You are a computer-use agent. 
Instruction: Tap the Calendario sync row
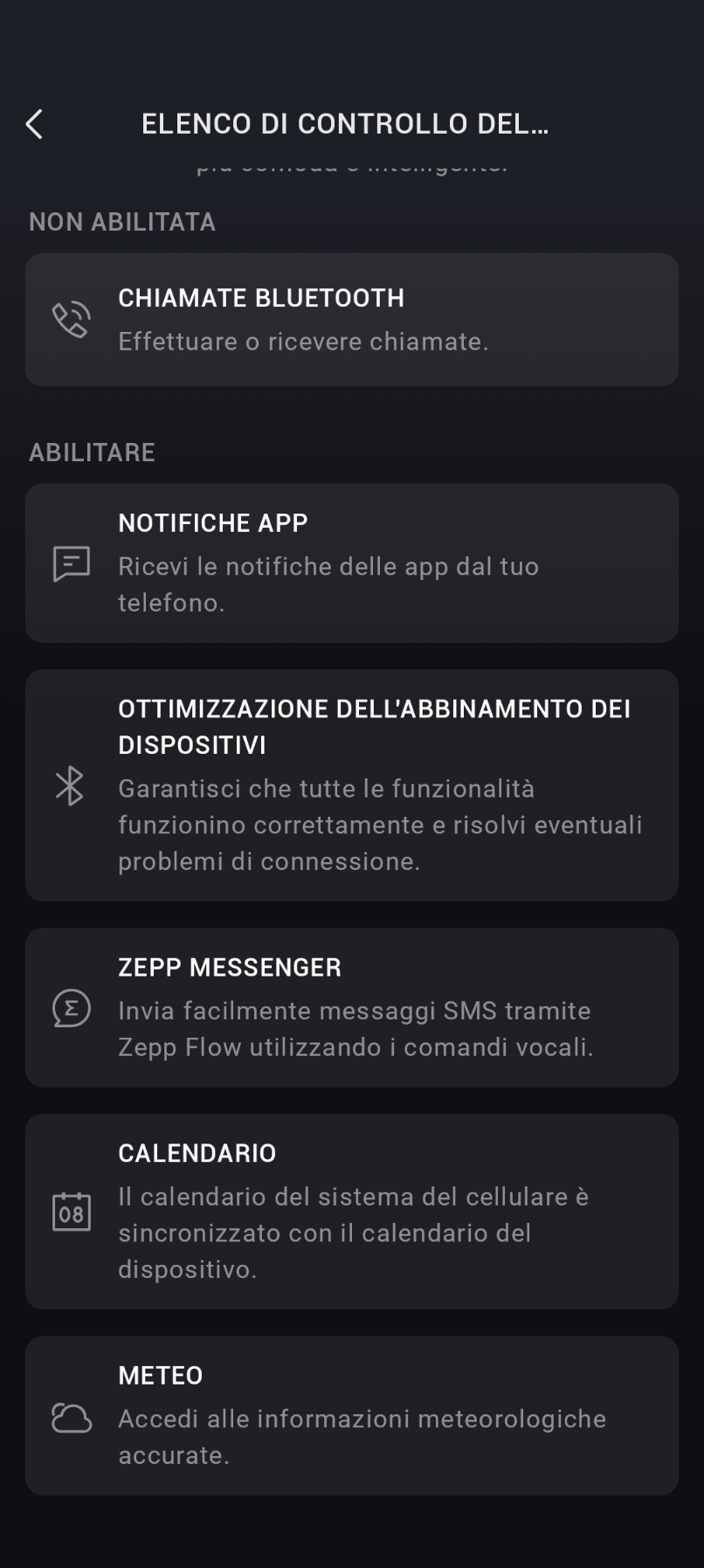click(x=351, y=1212)
